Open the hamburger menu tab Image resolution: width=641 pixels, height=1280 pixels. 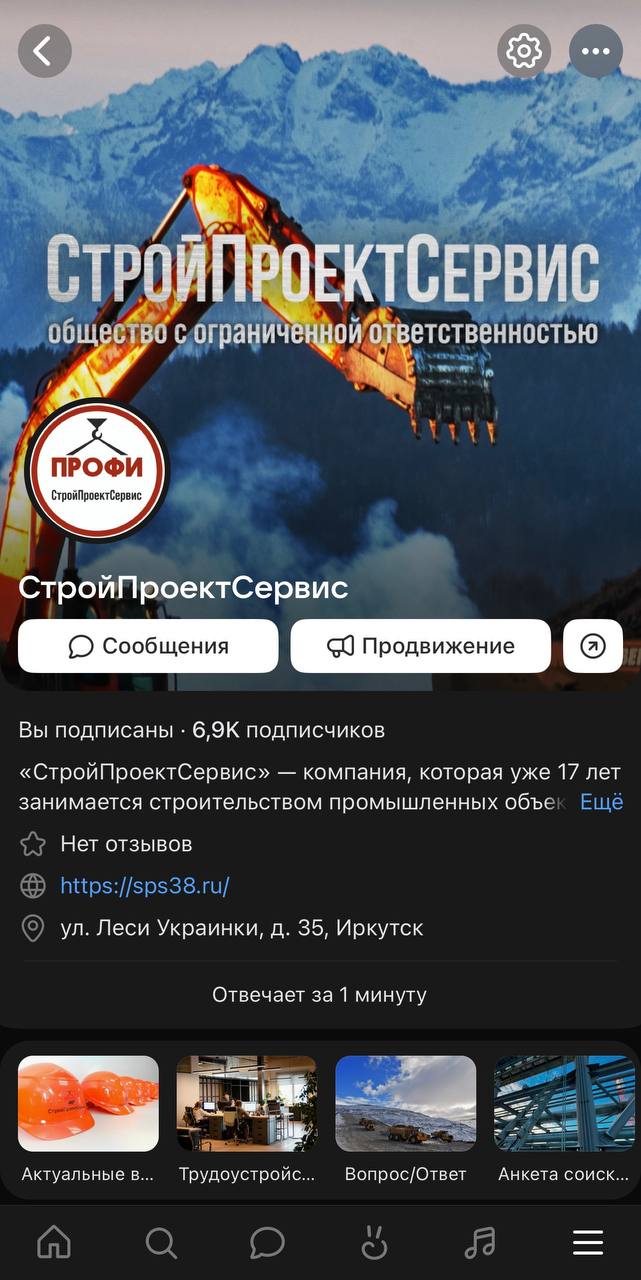click(588, 1243)
